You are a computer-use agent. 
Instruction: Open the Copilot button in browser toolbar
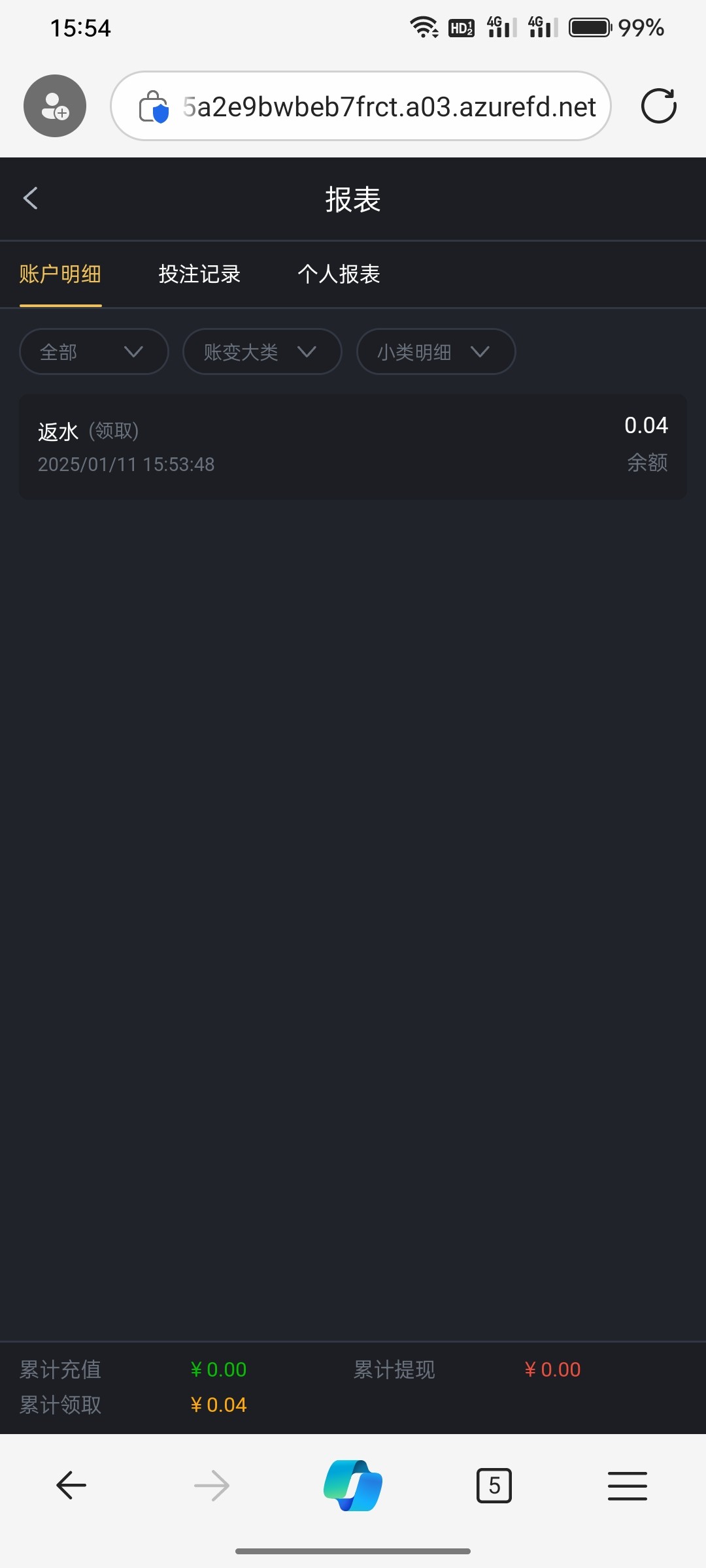[353, 1486]
